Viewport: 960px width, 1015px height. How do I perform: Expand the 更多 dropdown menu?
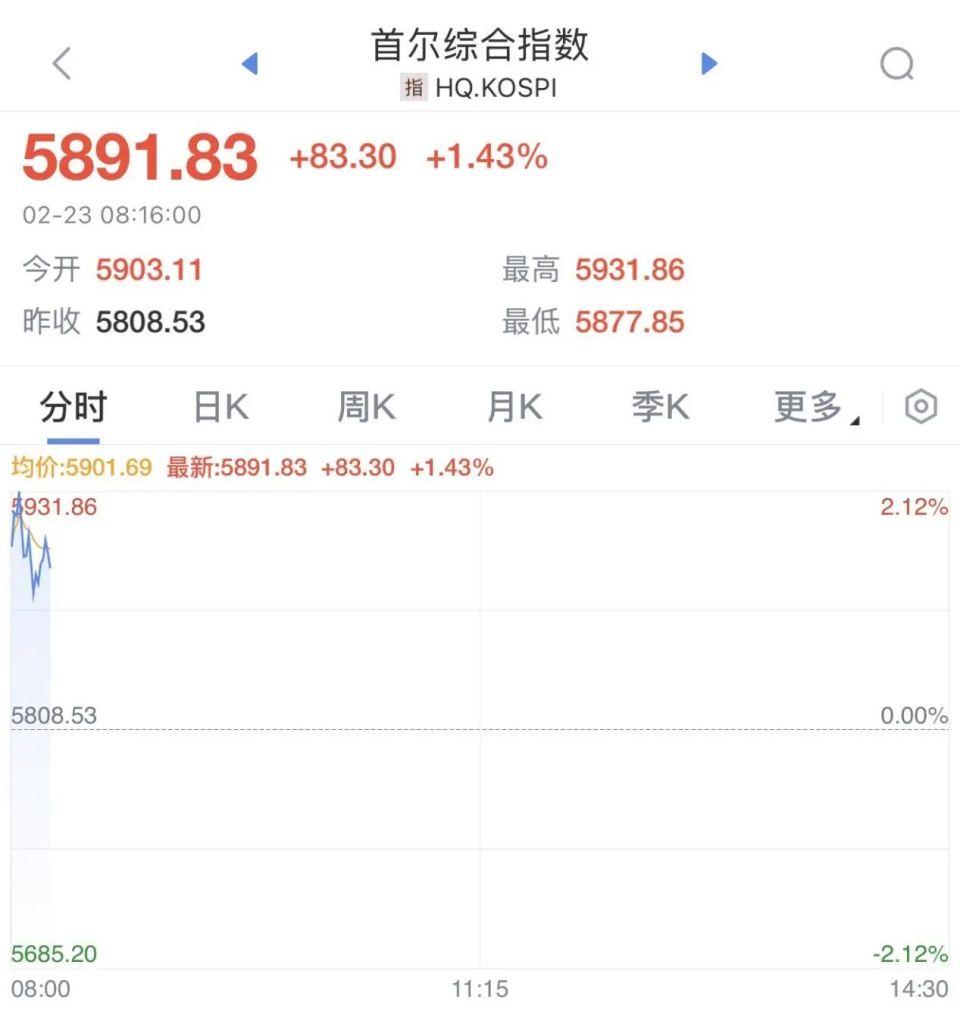point(806,405)
